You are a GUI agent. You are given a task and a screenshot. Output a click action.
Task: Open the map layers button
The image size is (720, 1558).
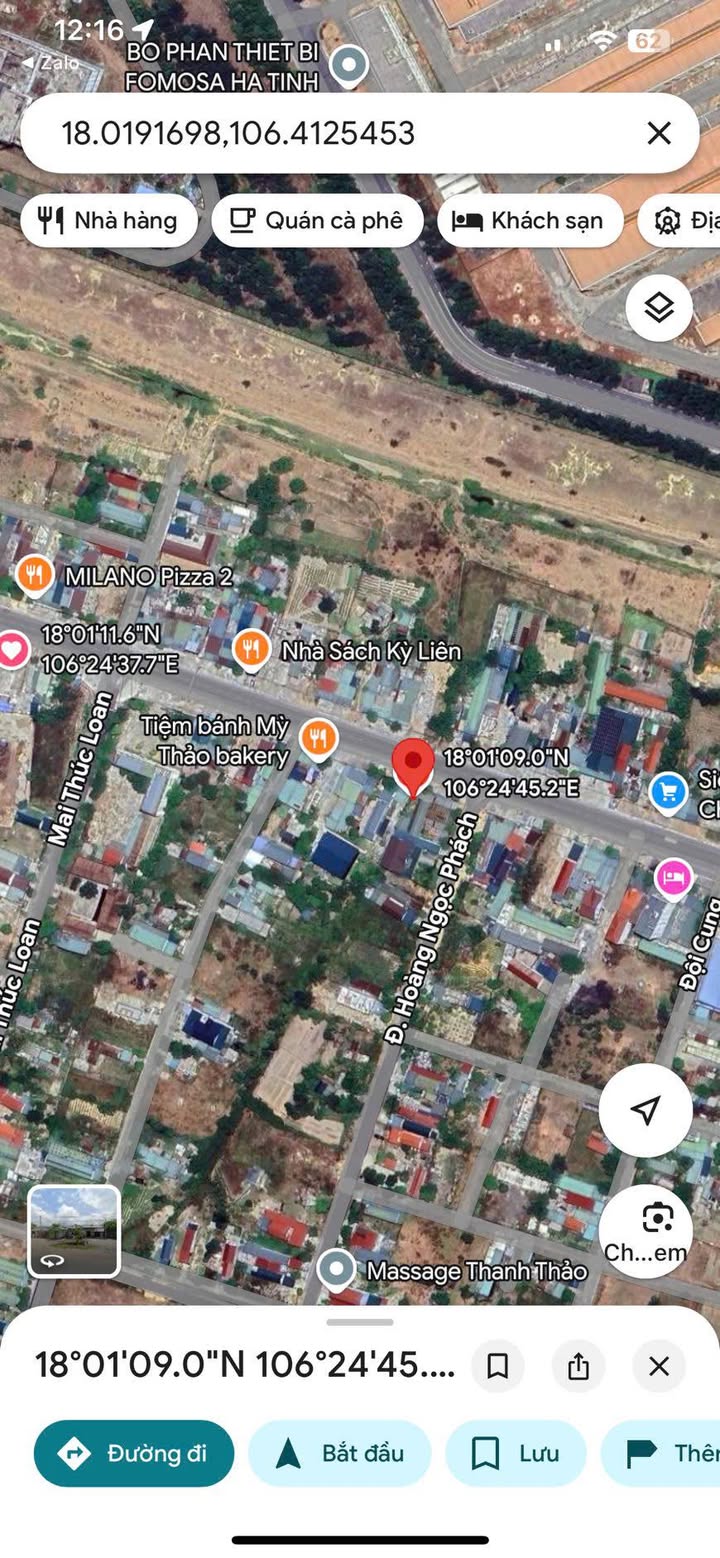659,308
